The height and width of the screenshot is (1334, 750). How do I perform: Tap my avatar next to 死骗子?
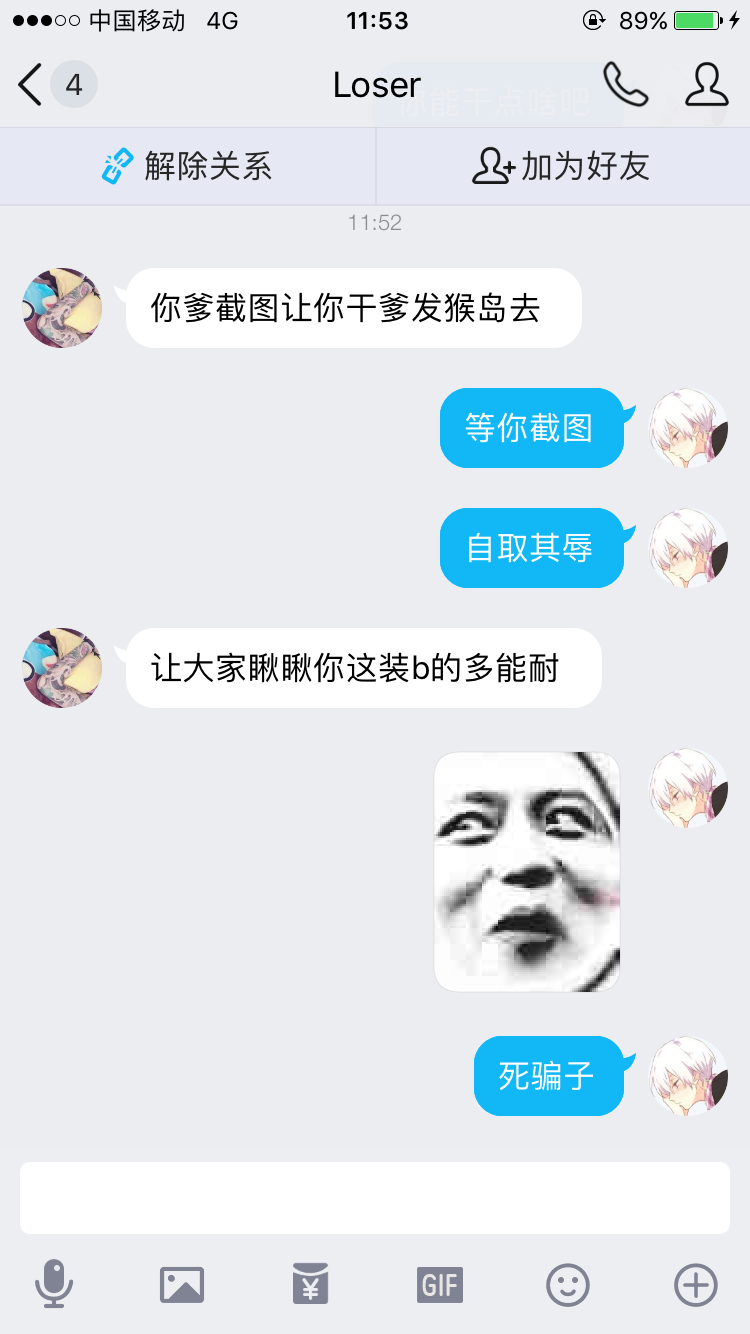click(x=689, y=1076)
